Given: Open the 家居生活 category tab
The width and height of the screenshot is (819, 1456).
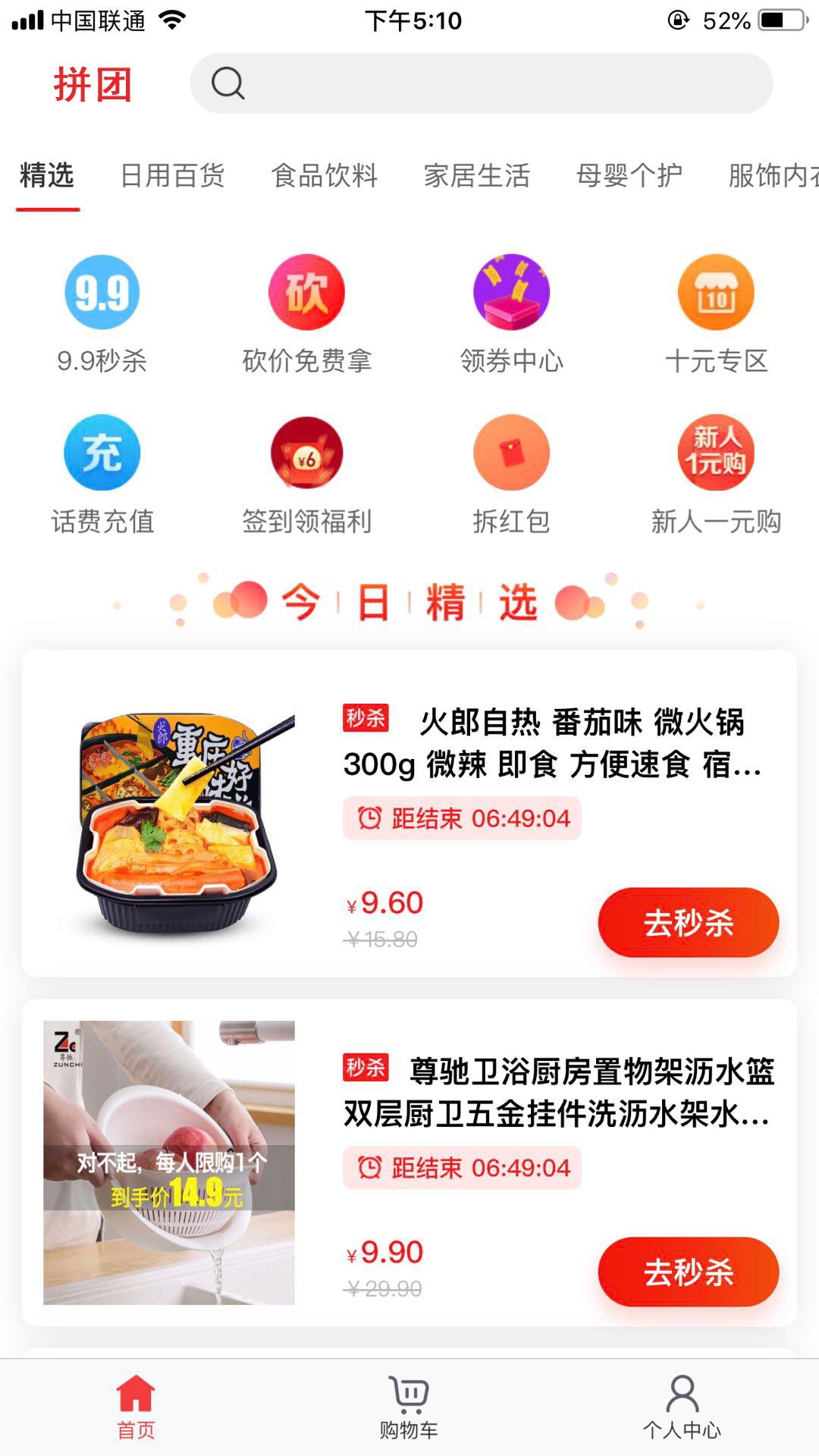Looking at the screenshot, I should coord(476,176).
